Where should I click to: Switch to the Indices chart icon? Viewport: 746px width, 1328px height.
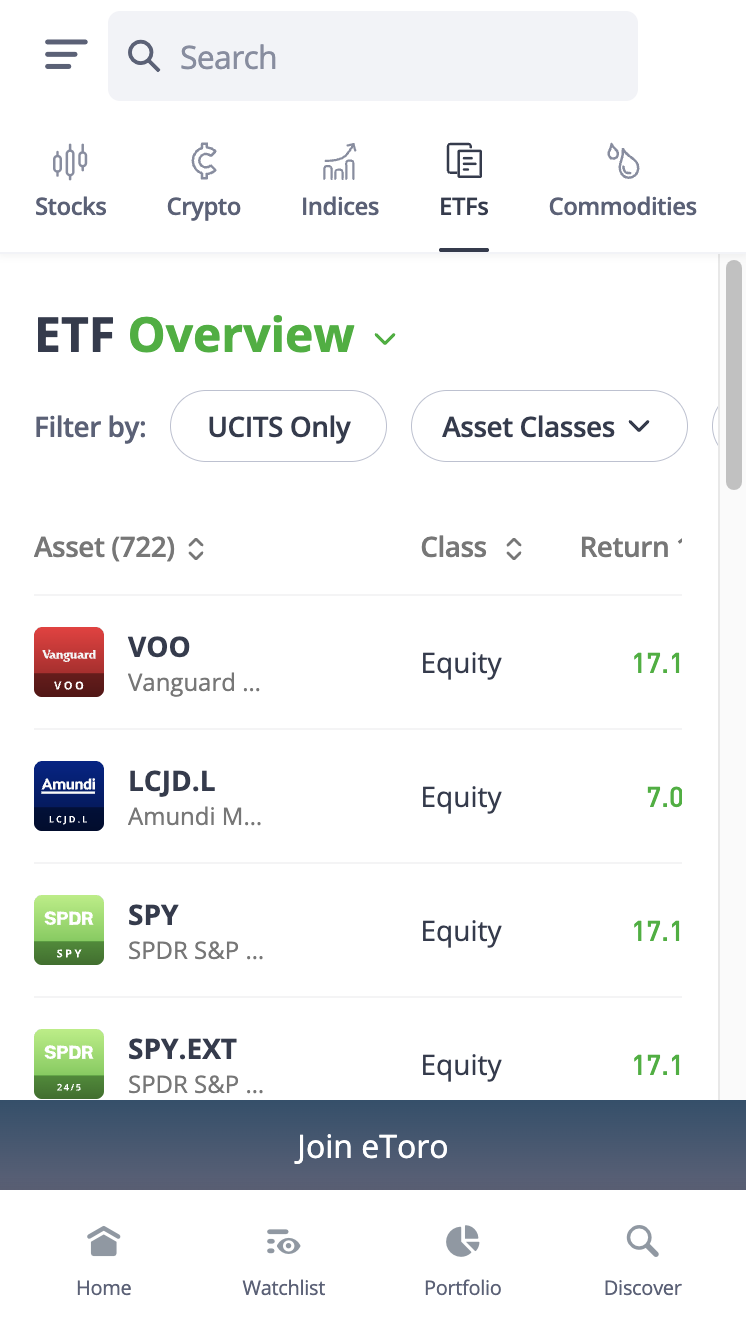point(340,160)
